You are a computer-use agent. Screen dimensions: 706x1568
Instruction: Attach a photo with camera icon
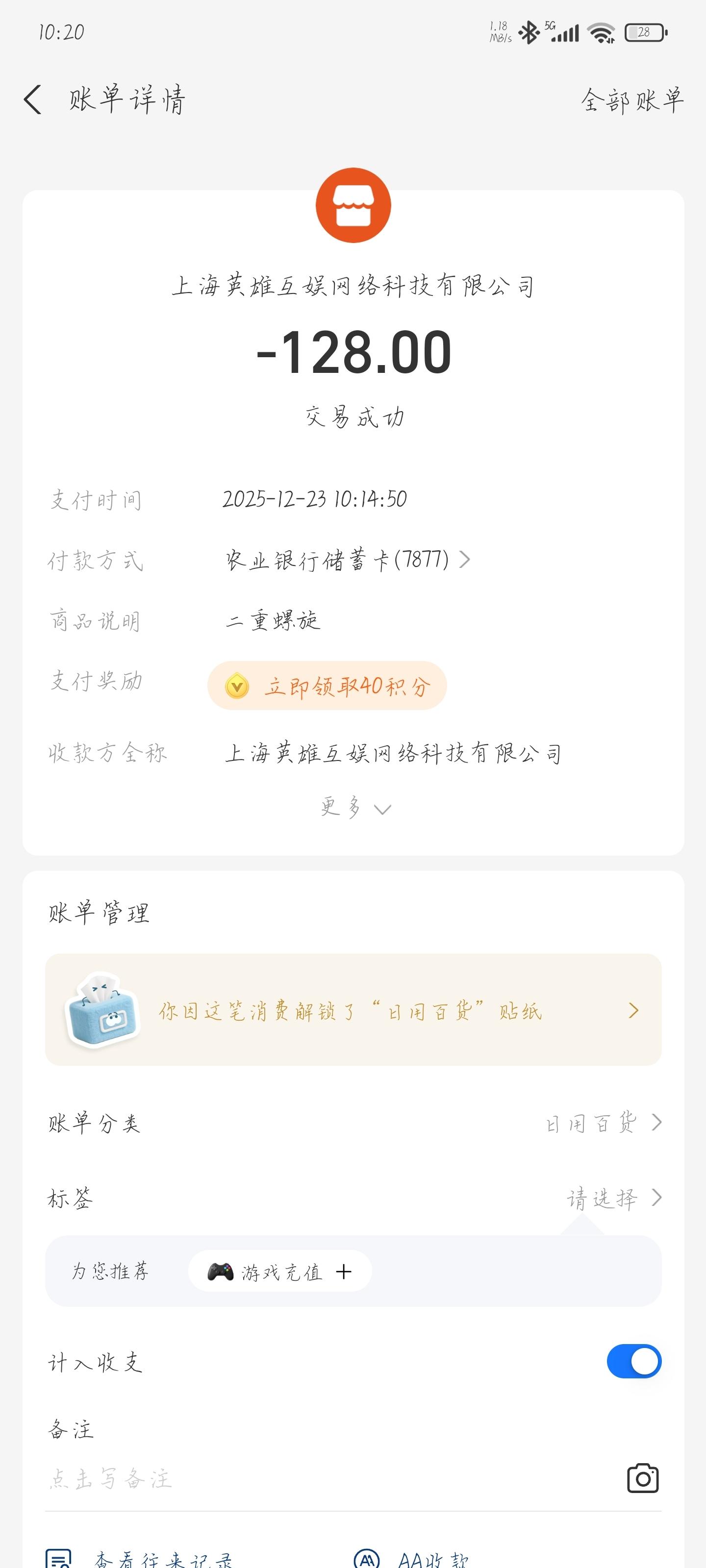point(643,1478)
